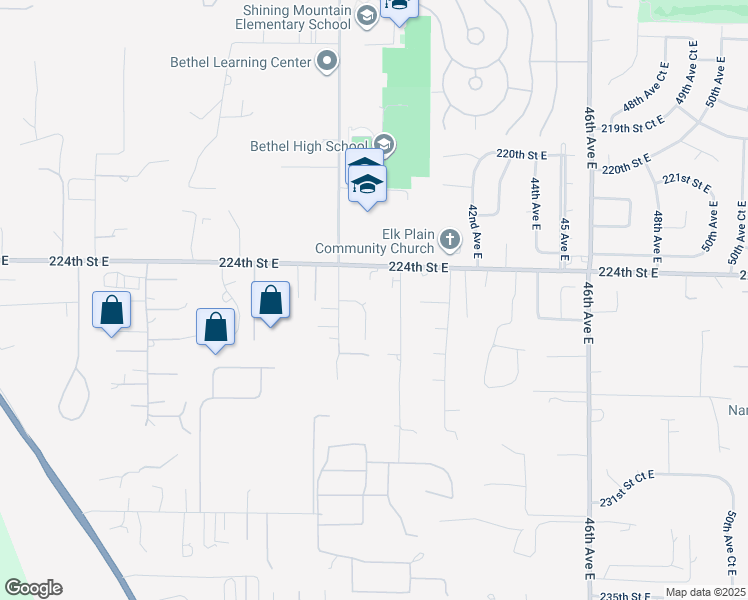
Task: Tap Shining Mountain Elementary School place icon
Action: 367,17
